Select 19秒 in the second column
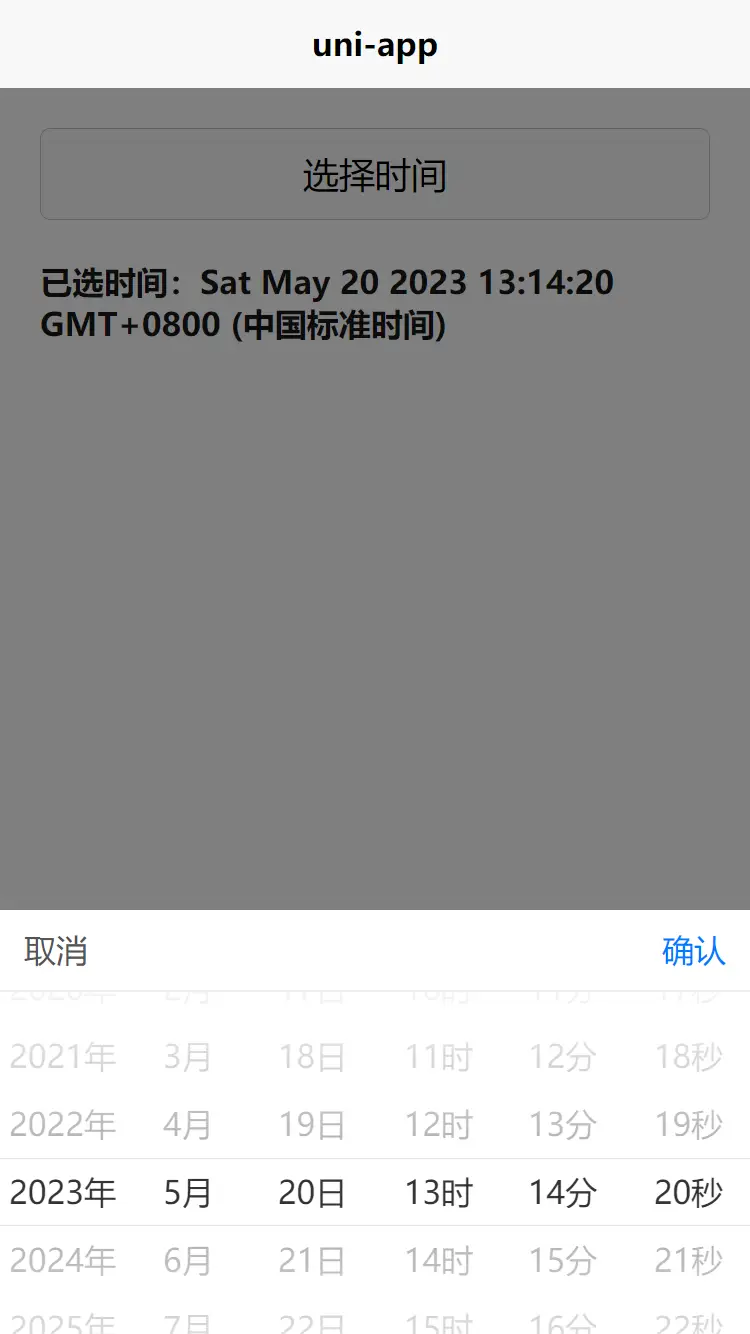 click(688, 1125)
